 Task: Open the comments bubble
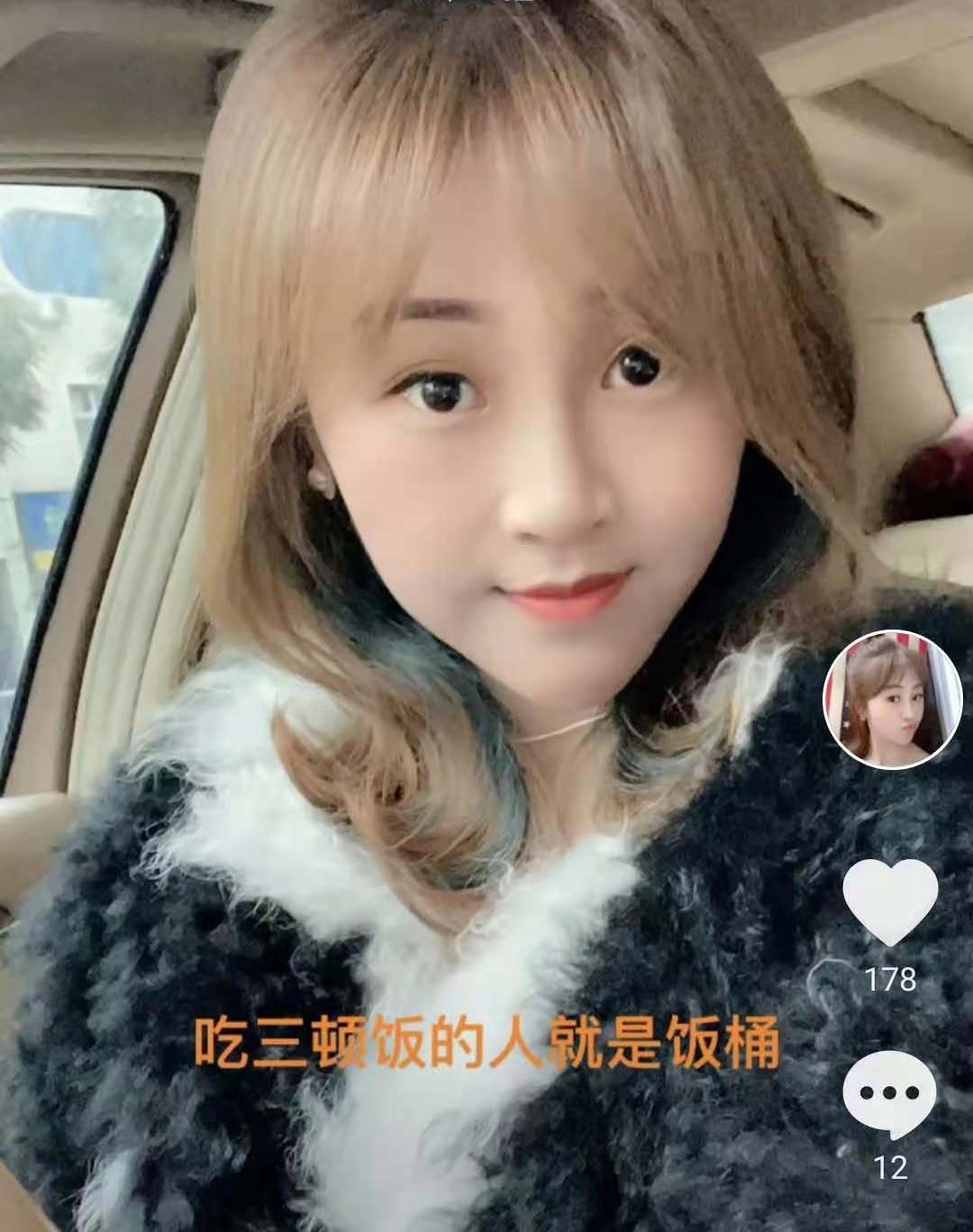(890, 1095)
